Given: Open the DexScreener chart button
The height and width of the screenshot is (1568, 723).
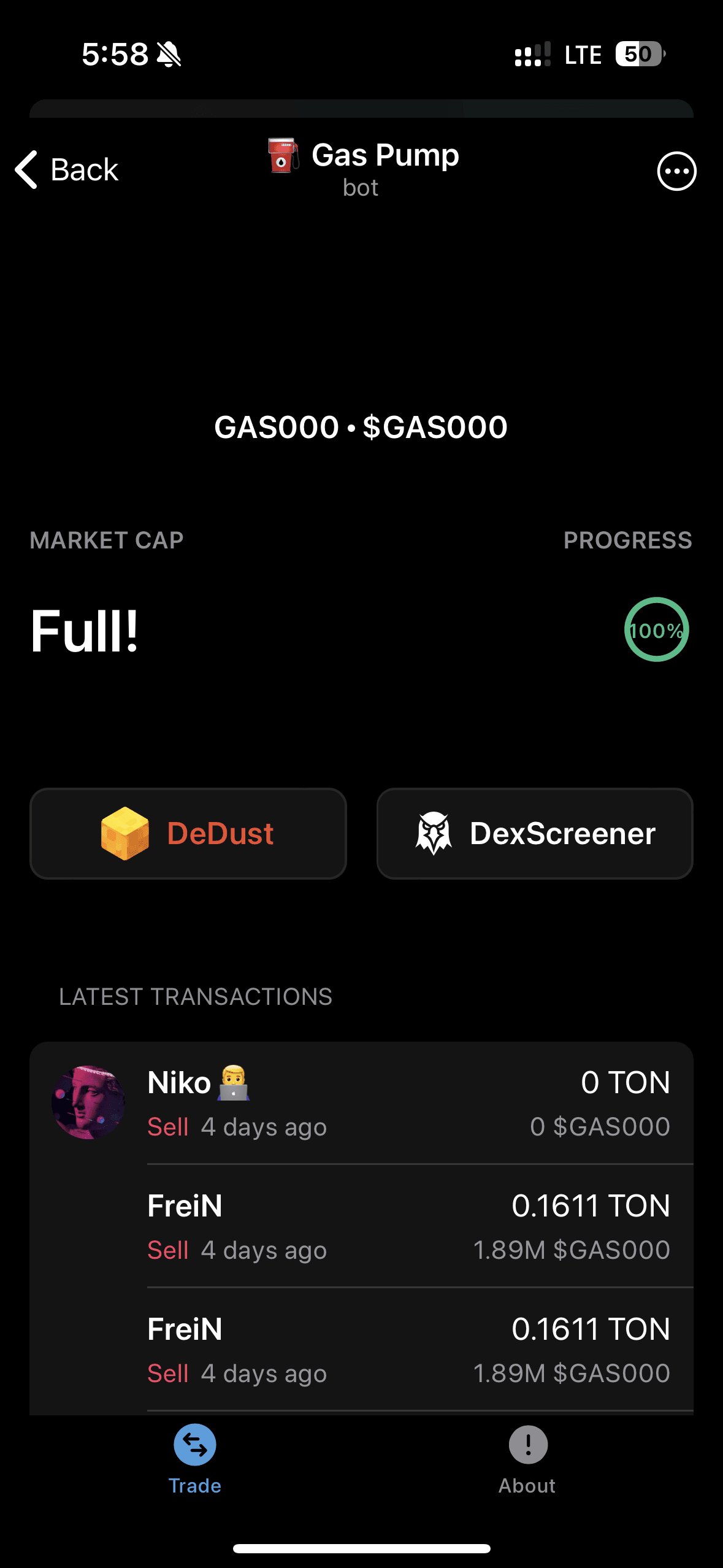Looking at the screenshot, I should point(535,834).
